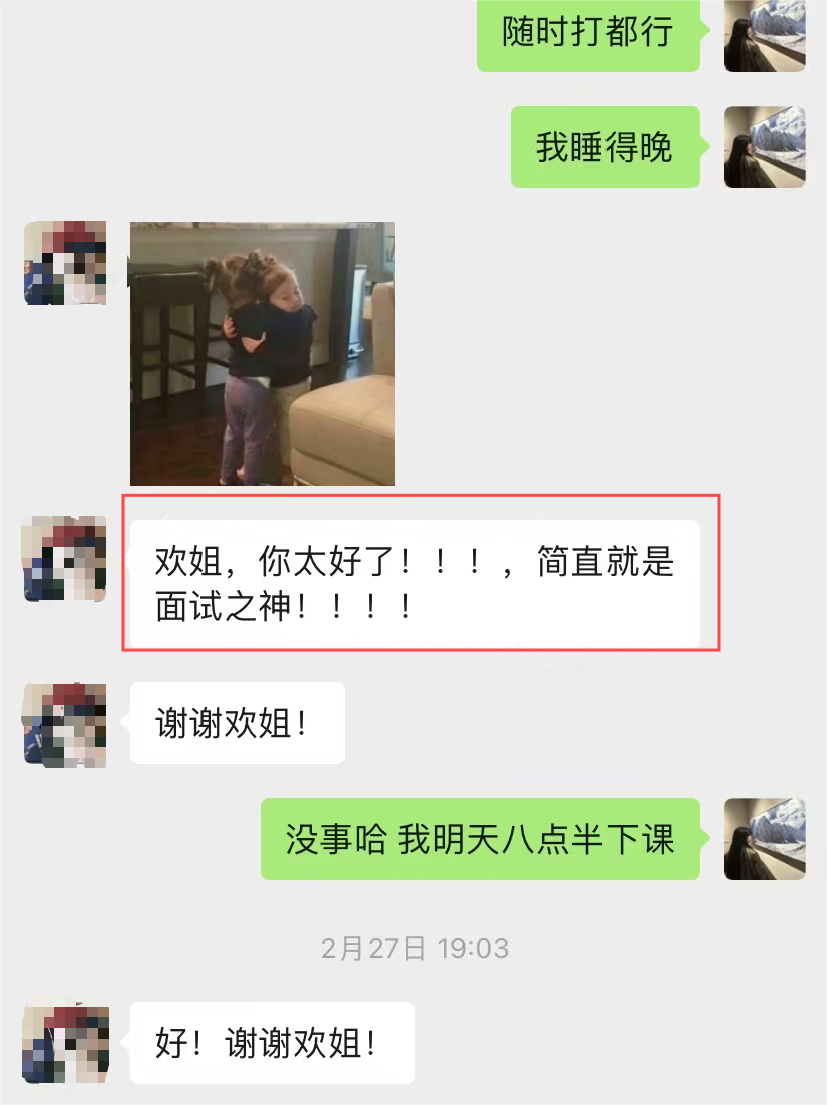The image size is (827, 1105).
Task: Open contact avatar beside the photo message
Action: click(65, 263)
